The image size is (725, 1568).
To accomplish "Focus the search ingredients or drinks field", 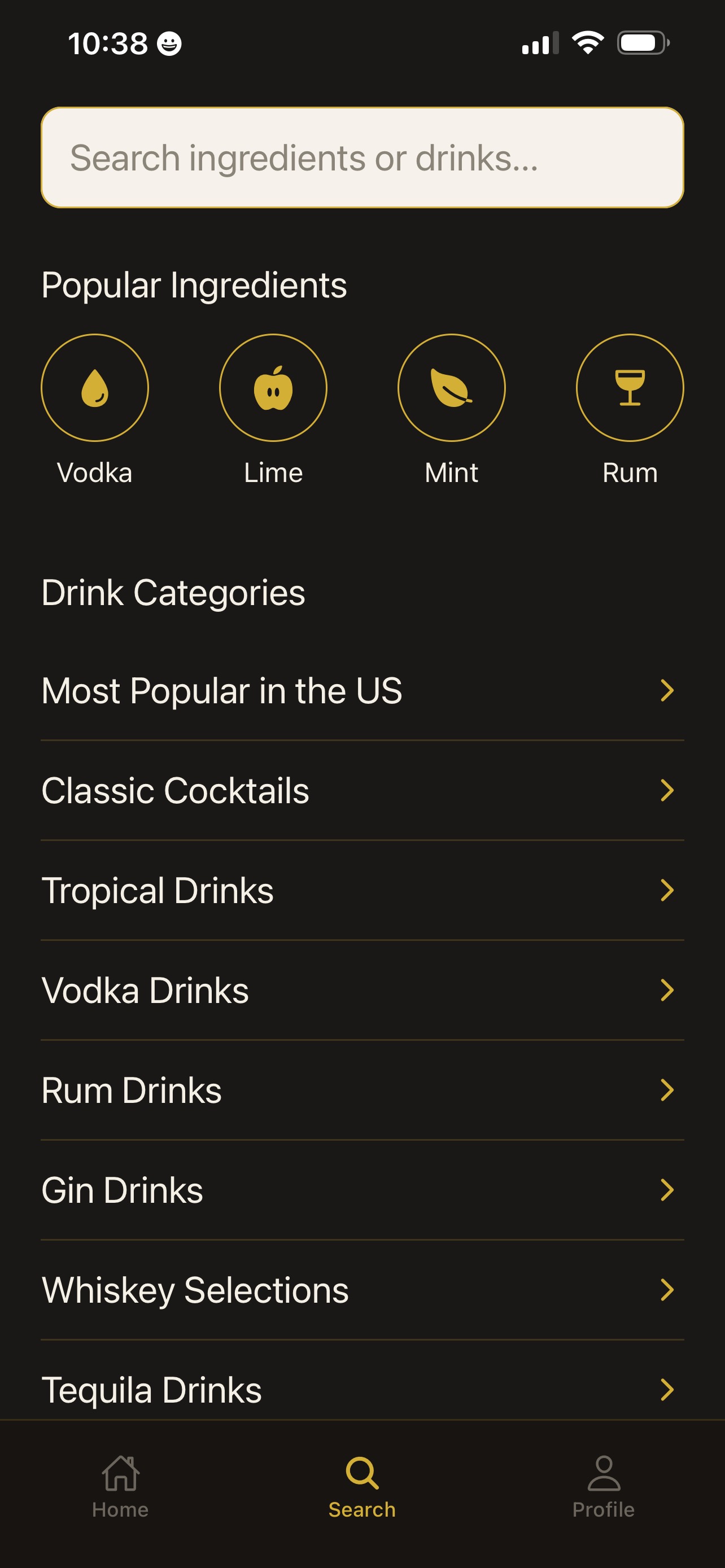I will (x=362, y=157).
